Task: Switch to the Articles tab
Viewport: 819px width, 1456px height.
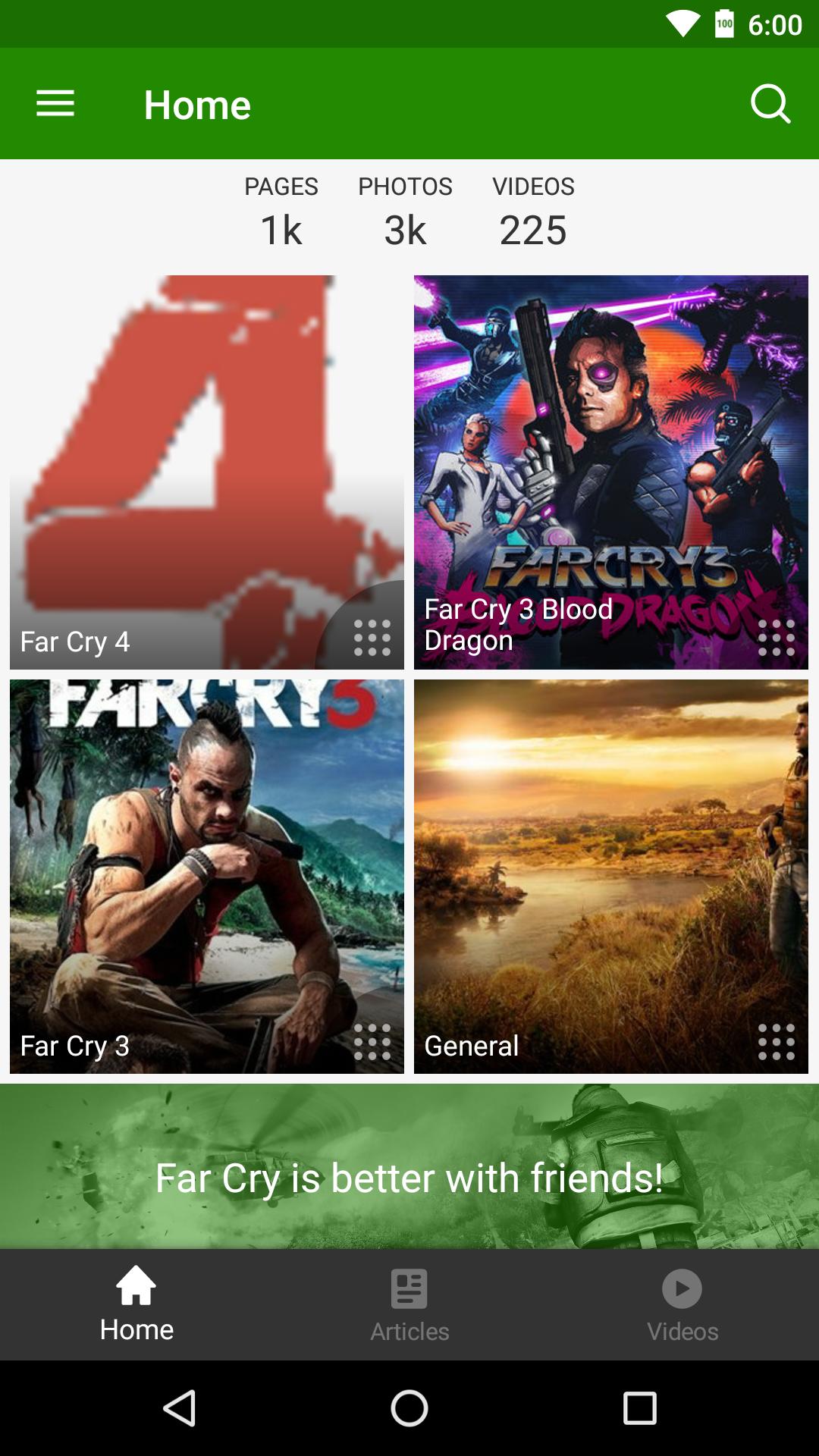Action: pos(409,1304)
